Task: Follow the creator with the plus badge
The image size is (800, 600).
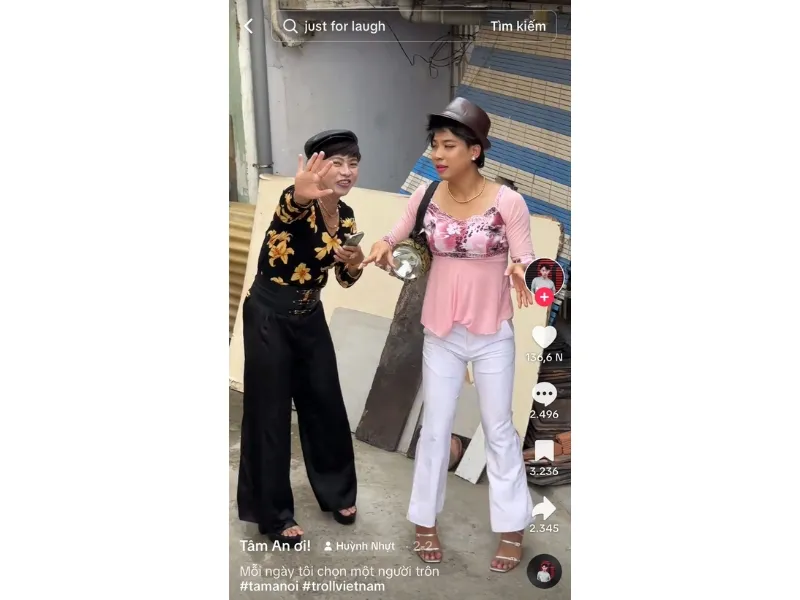Action: (x=544, y=297)
